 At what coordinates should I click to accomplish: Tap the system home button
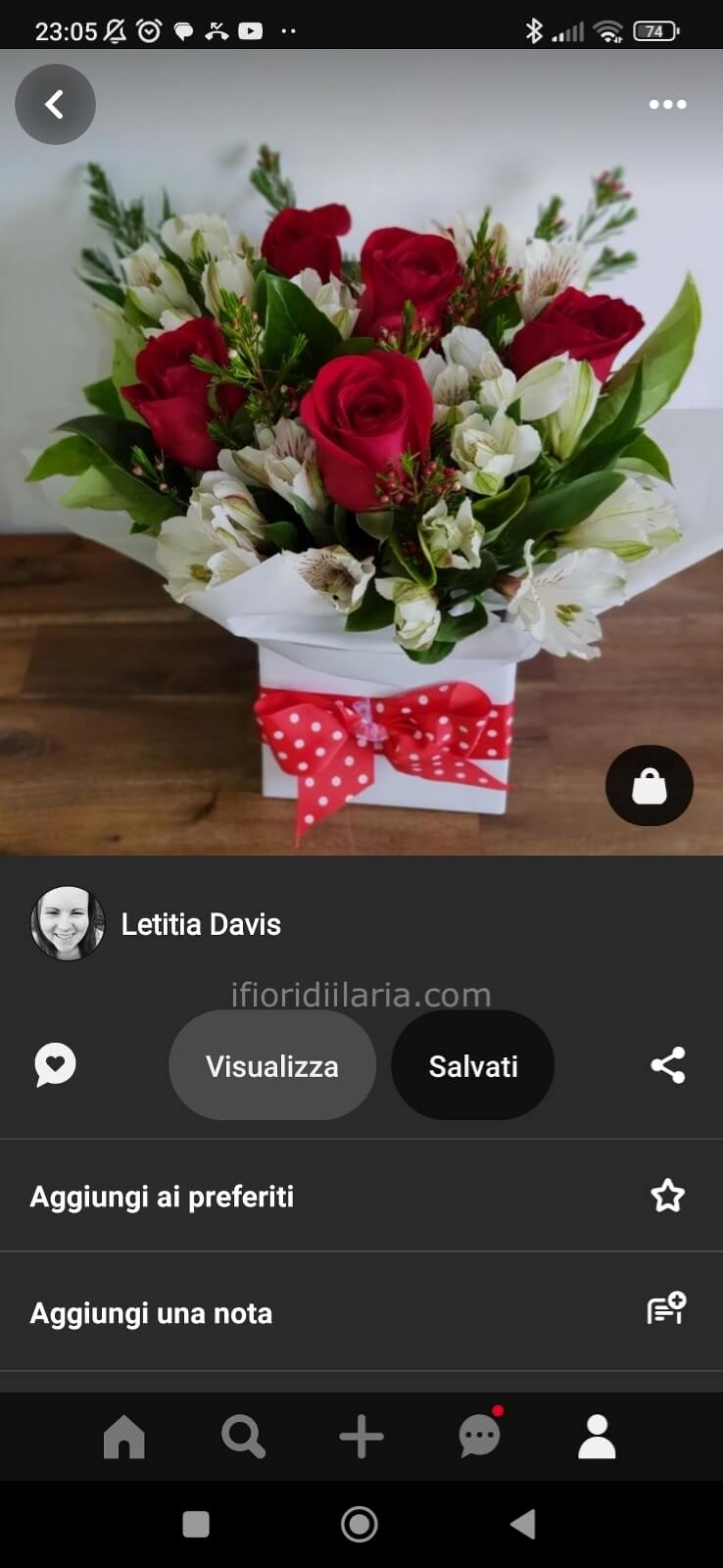[360, 1524]
